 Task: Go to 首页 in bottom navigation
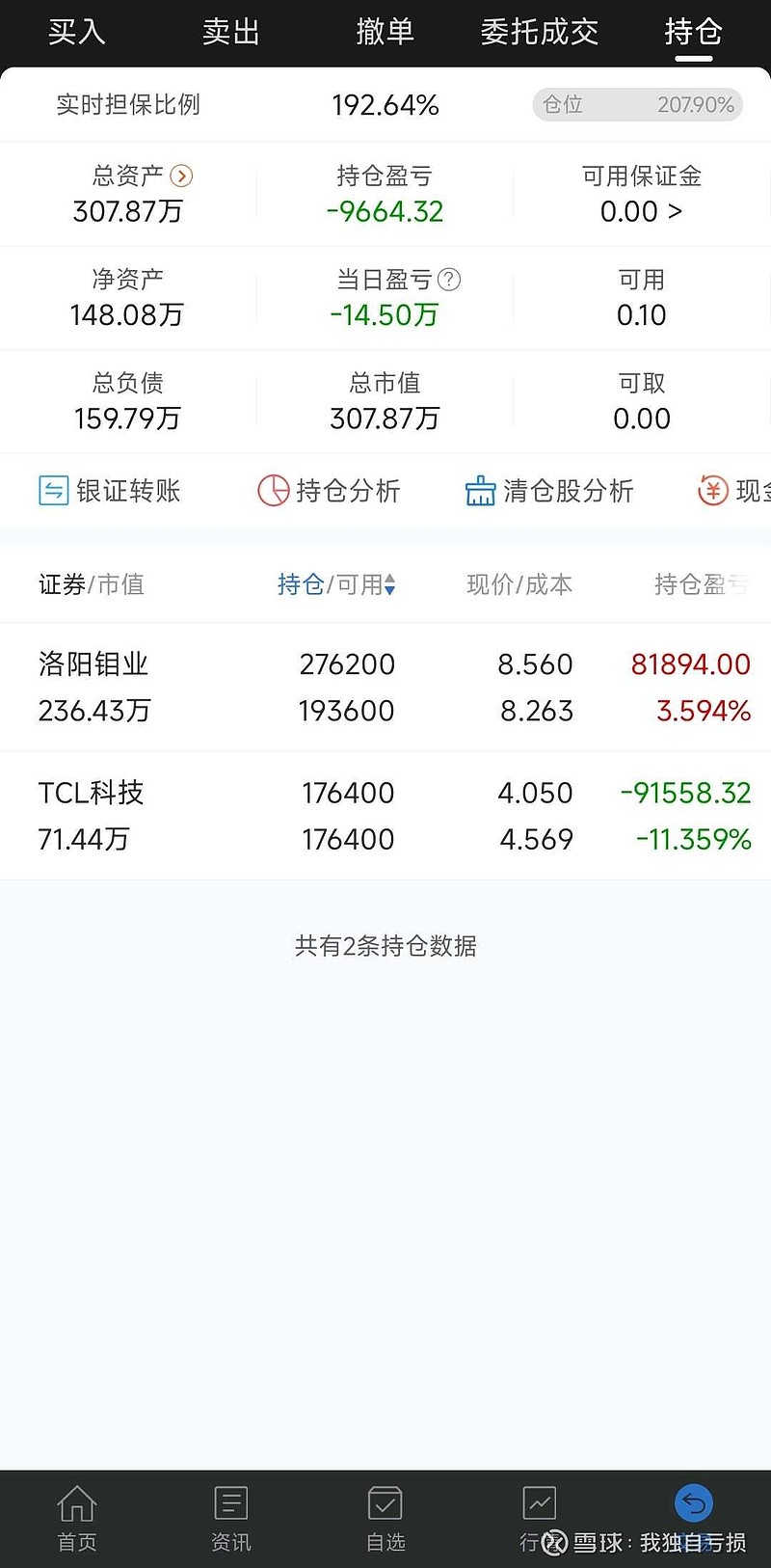coord(77,1519)
